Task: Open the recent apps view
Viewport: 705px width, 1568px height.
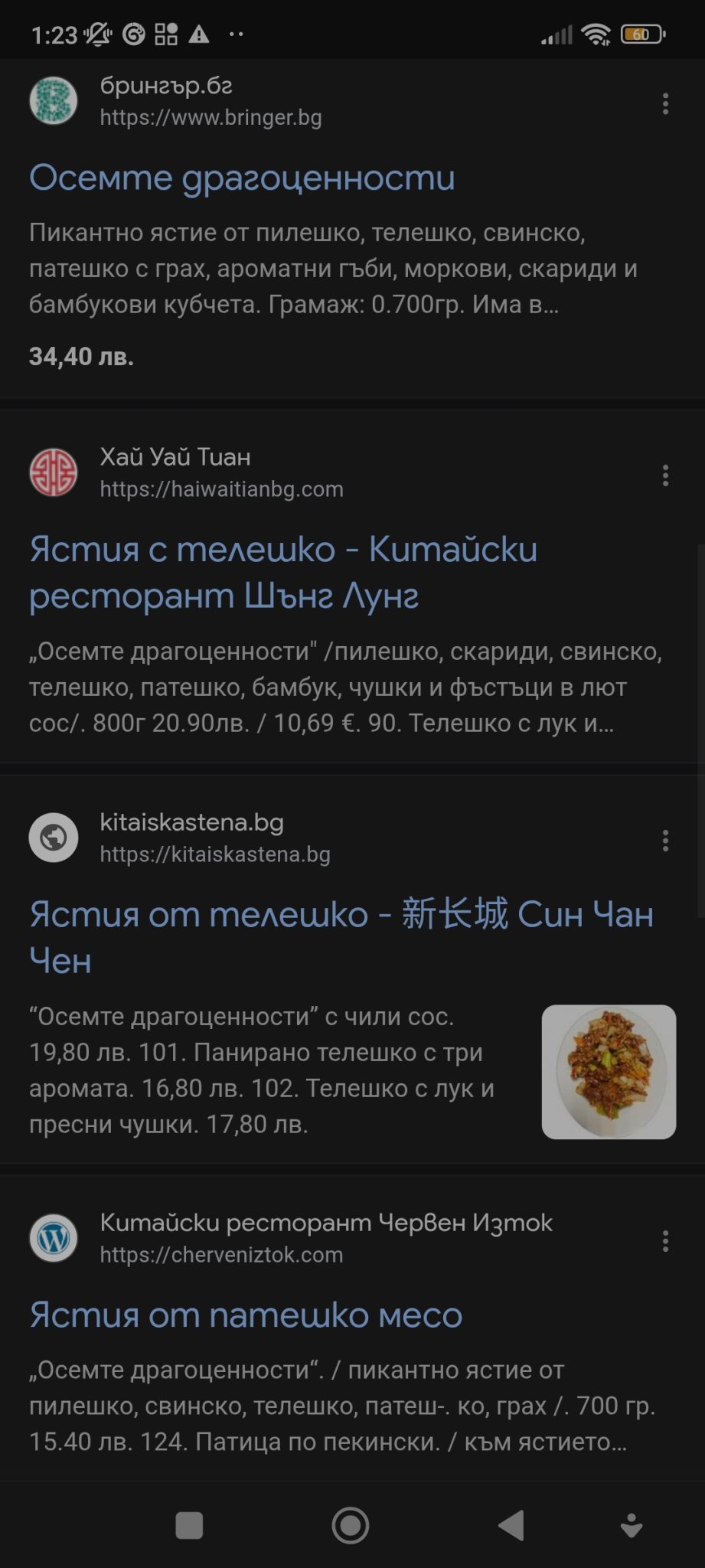Action: [x=189, y=1525]
